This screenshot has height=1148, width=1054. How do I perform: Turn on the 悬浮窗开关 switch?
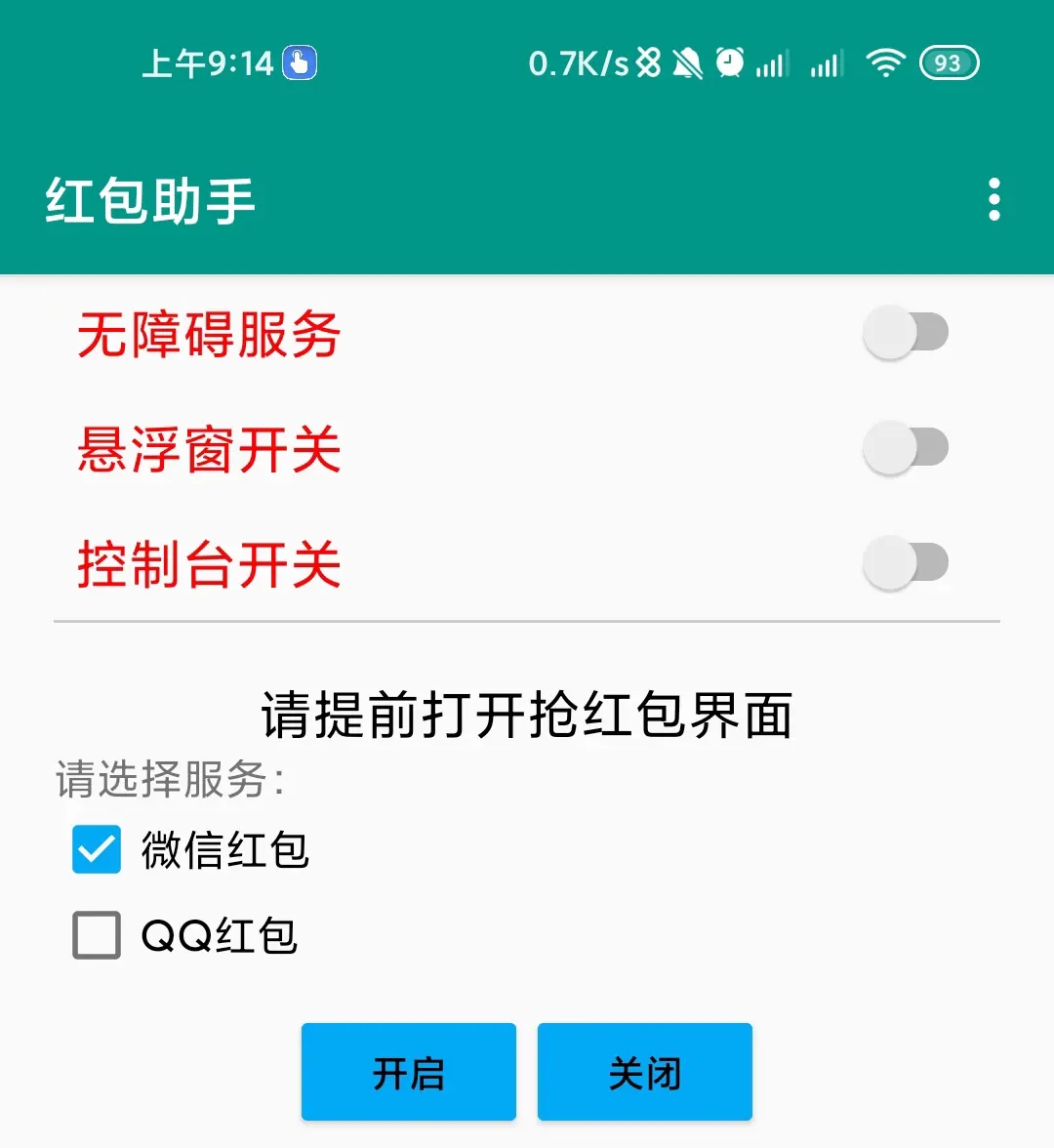coord(905,447)
